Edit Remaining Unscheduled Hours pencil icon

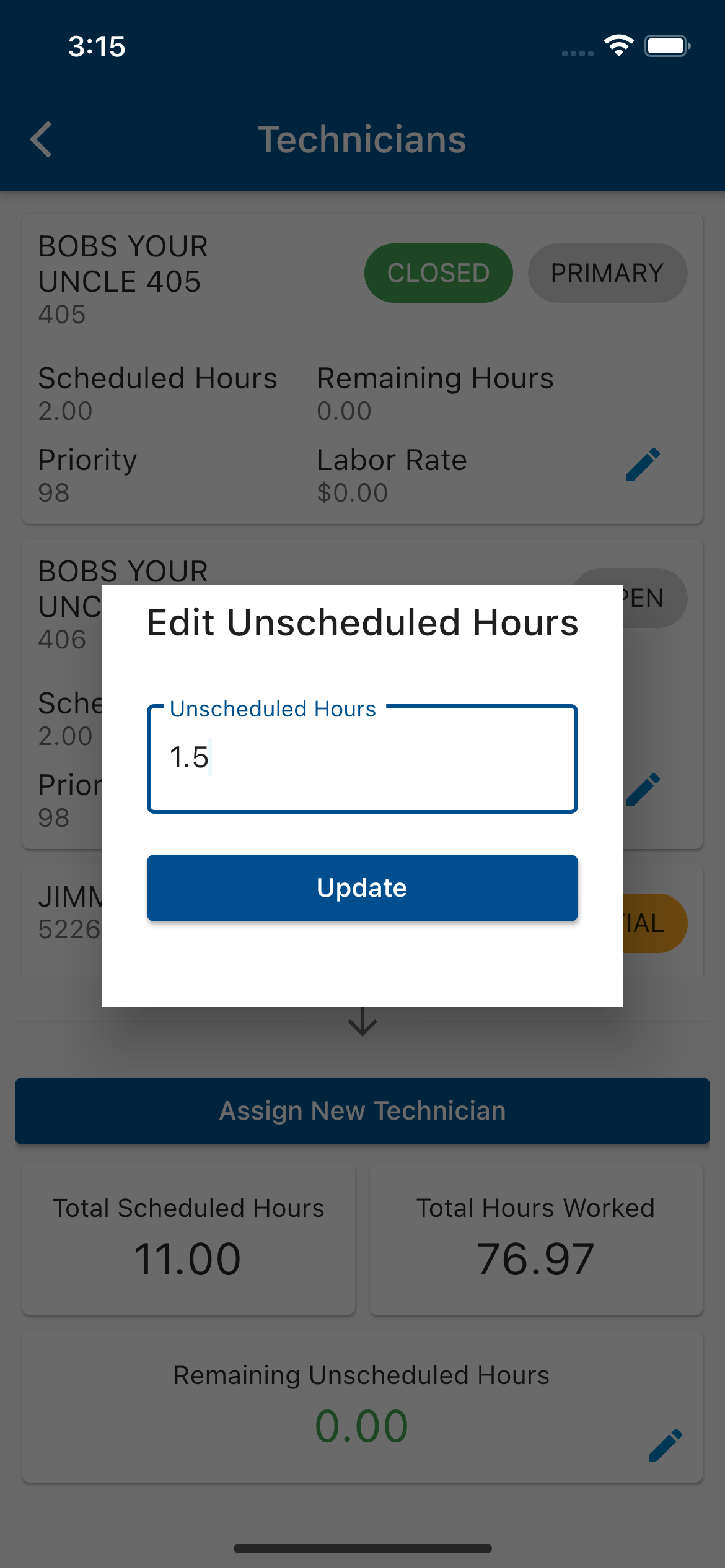[x=665, y=1445]
